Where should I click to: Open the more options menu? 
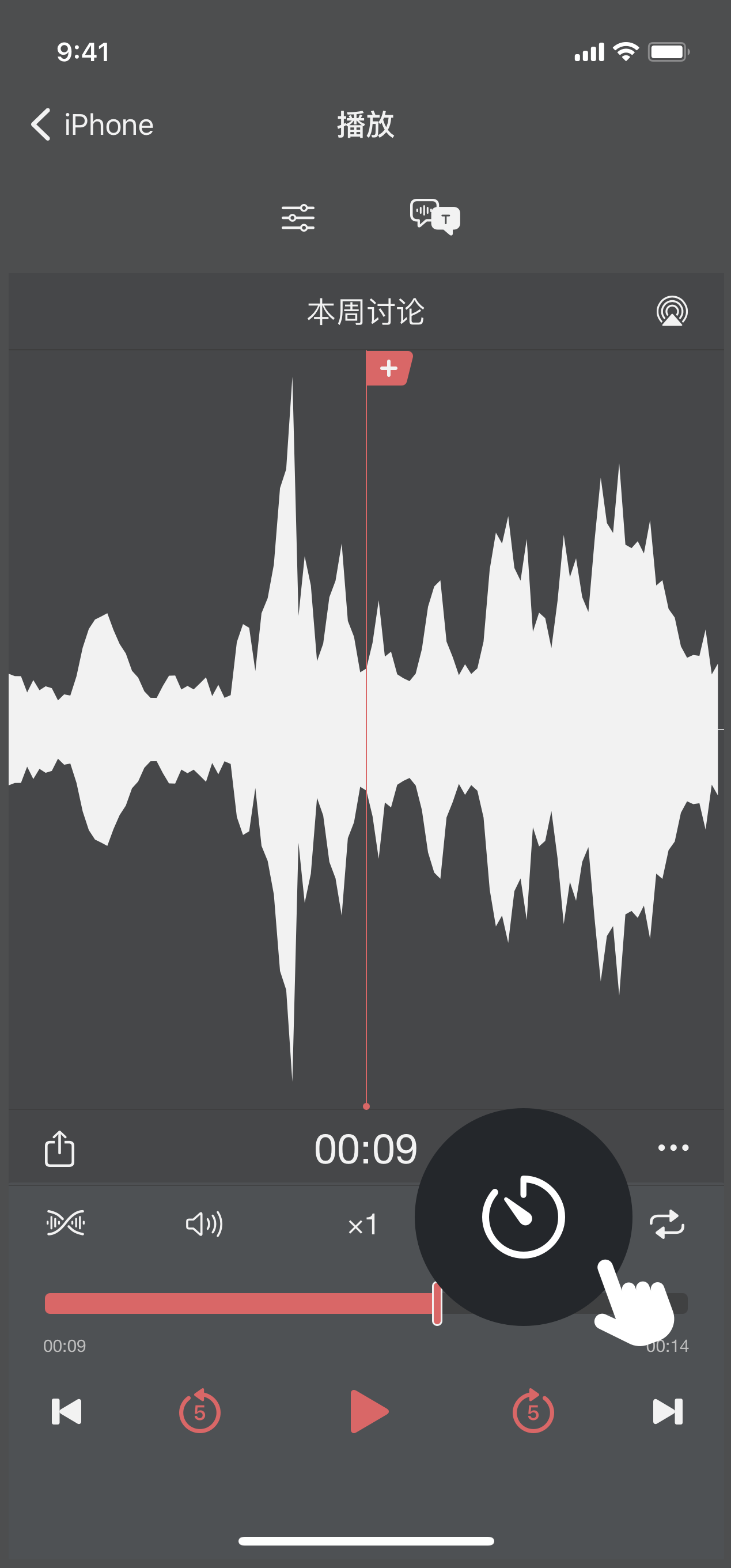673,1148
